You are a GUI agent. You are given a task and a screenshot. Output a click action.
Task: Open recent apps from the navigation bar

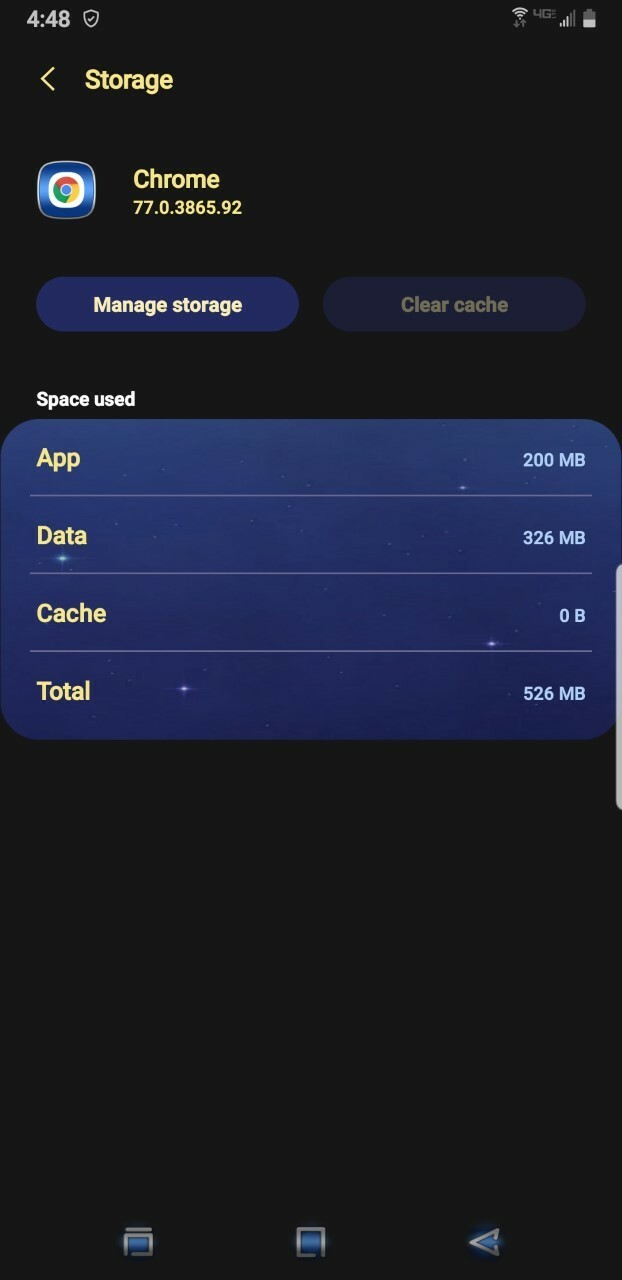[138, 1241]
